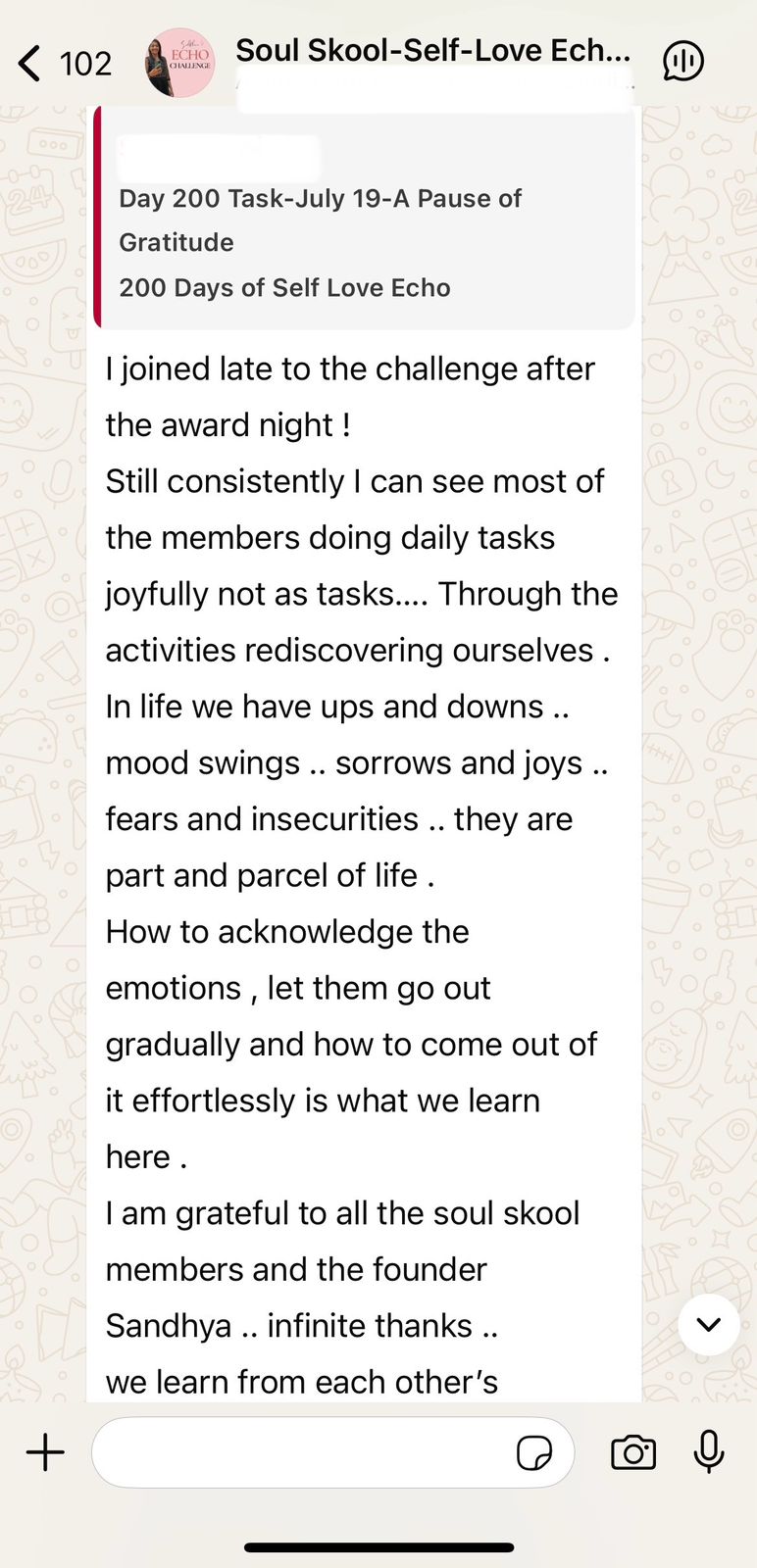Open group info for Soul Skool-Self-Love Echo
757x1568 pixels.
point(431,51)
